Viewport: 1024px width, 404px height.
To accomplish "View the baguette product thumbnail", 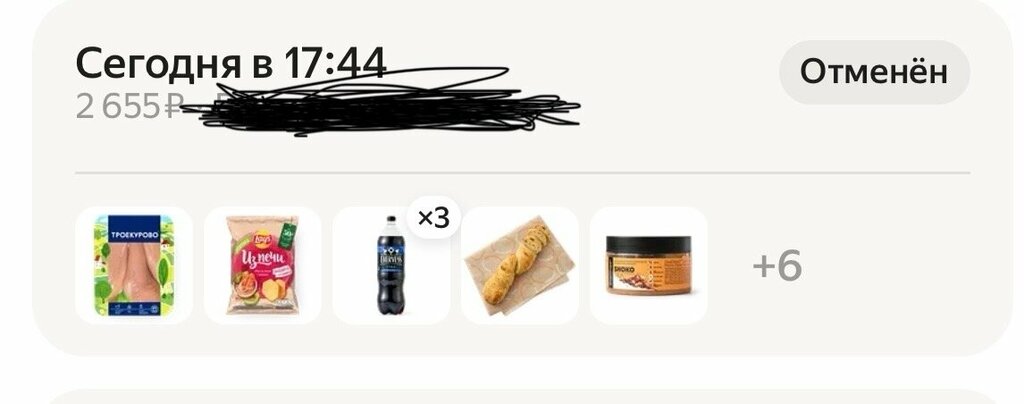I will tap(519, 266).
